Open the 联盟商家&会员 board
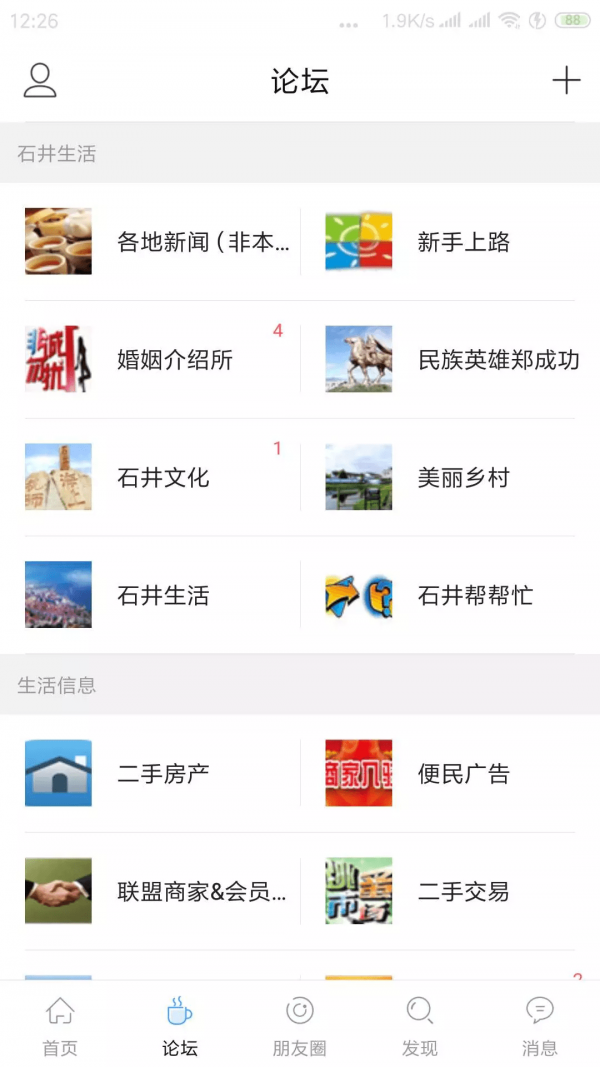Screen dimensions: 600x1067 [160, 892]
